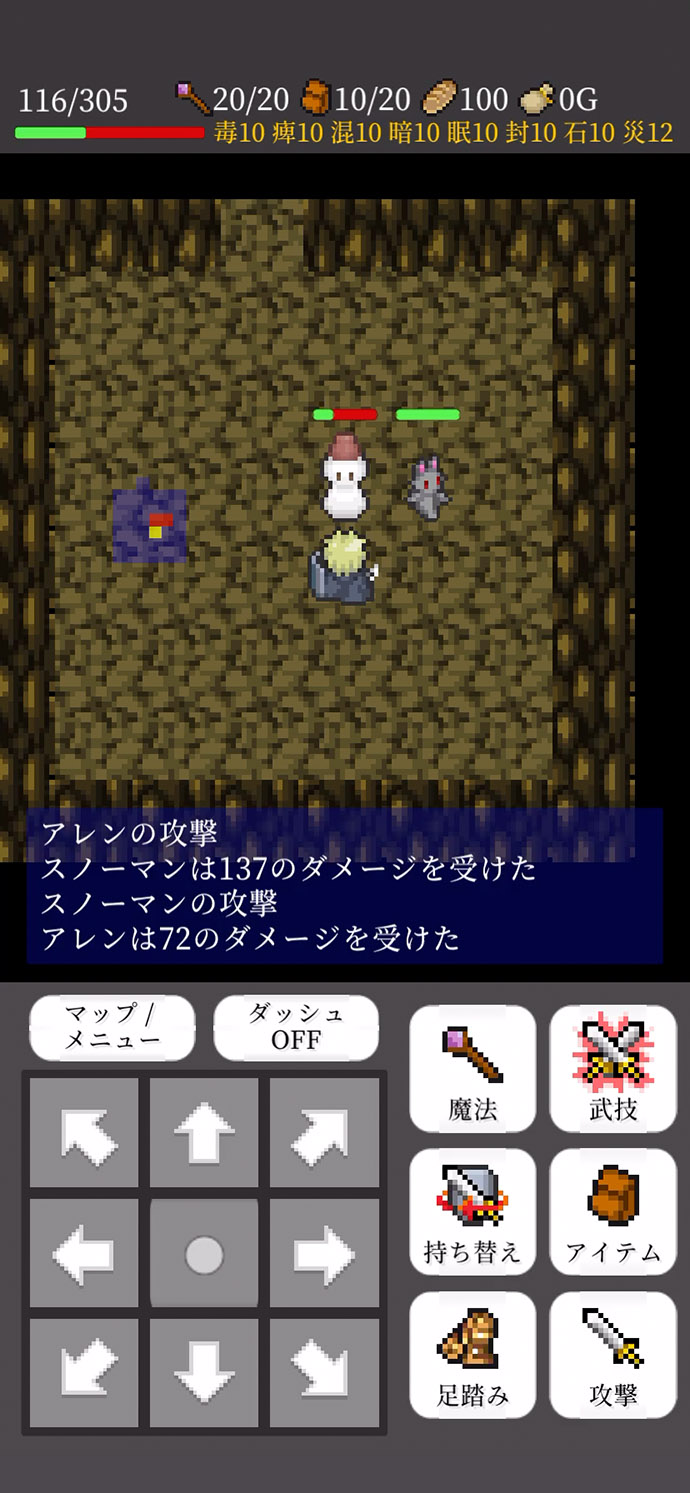Move diagonally with the down-right arrow
The height and width of the screenshot is (1493, 690).
click(324, 1373)
